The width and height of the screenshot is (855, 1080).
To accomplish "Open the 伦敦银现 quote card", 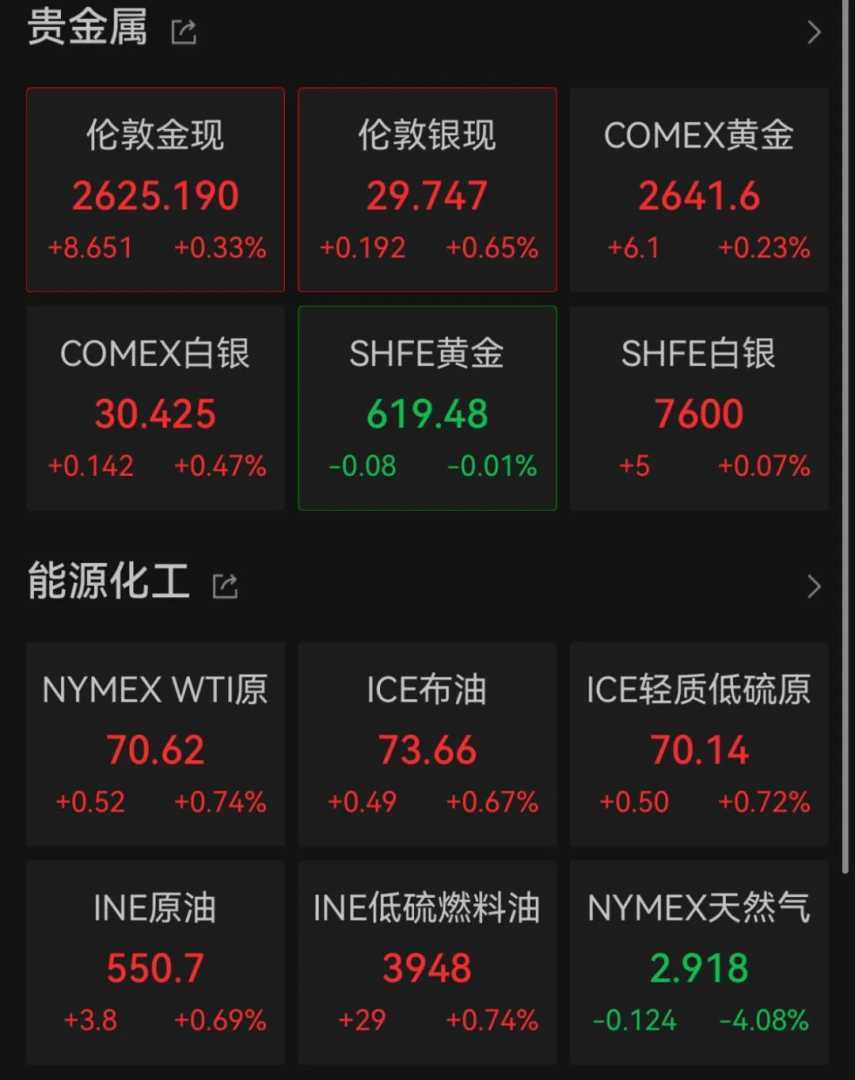I will click(x=427, y=190).
